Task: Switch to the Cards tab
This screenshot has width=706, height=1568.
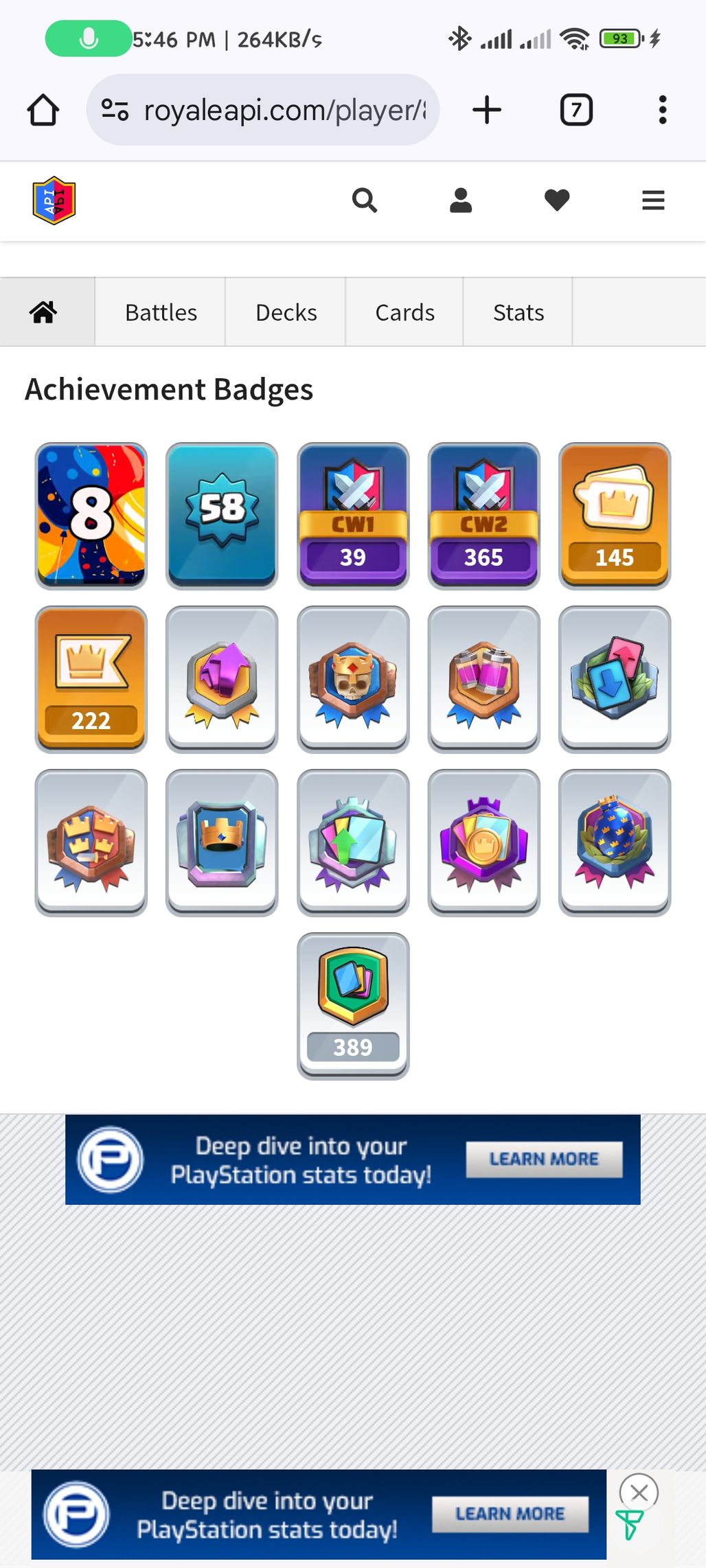Action: [x=405, y=312]
